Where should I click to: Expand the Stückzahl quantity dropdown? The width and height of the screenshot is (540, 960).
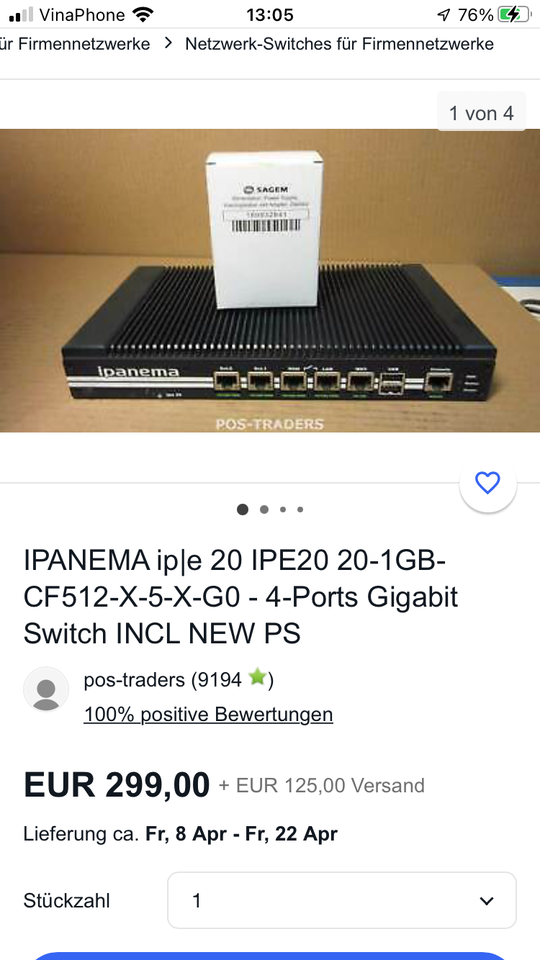[x=342, y=901]
